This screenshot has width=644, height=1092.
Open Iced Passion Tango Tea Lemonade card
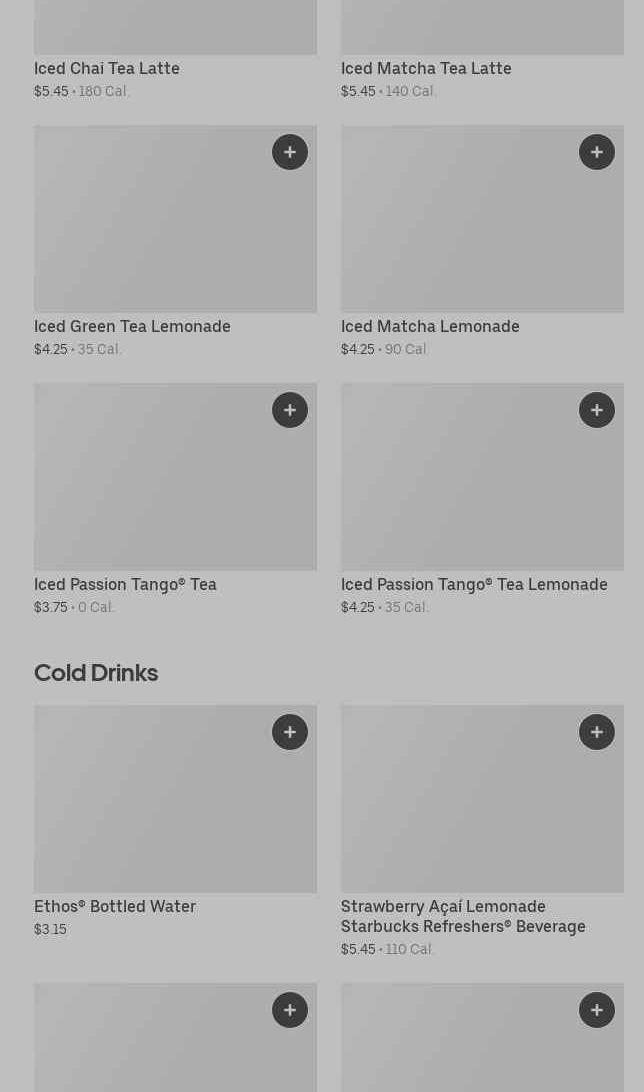point(482,499)
